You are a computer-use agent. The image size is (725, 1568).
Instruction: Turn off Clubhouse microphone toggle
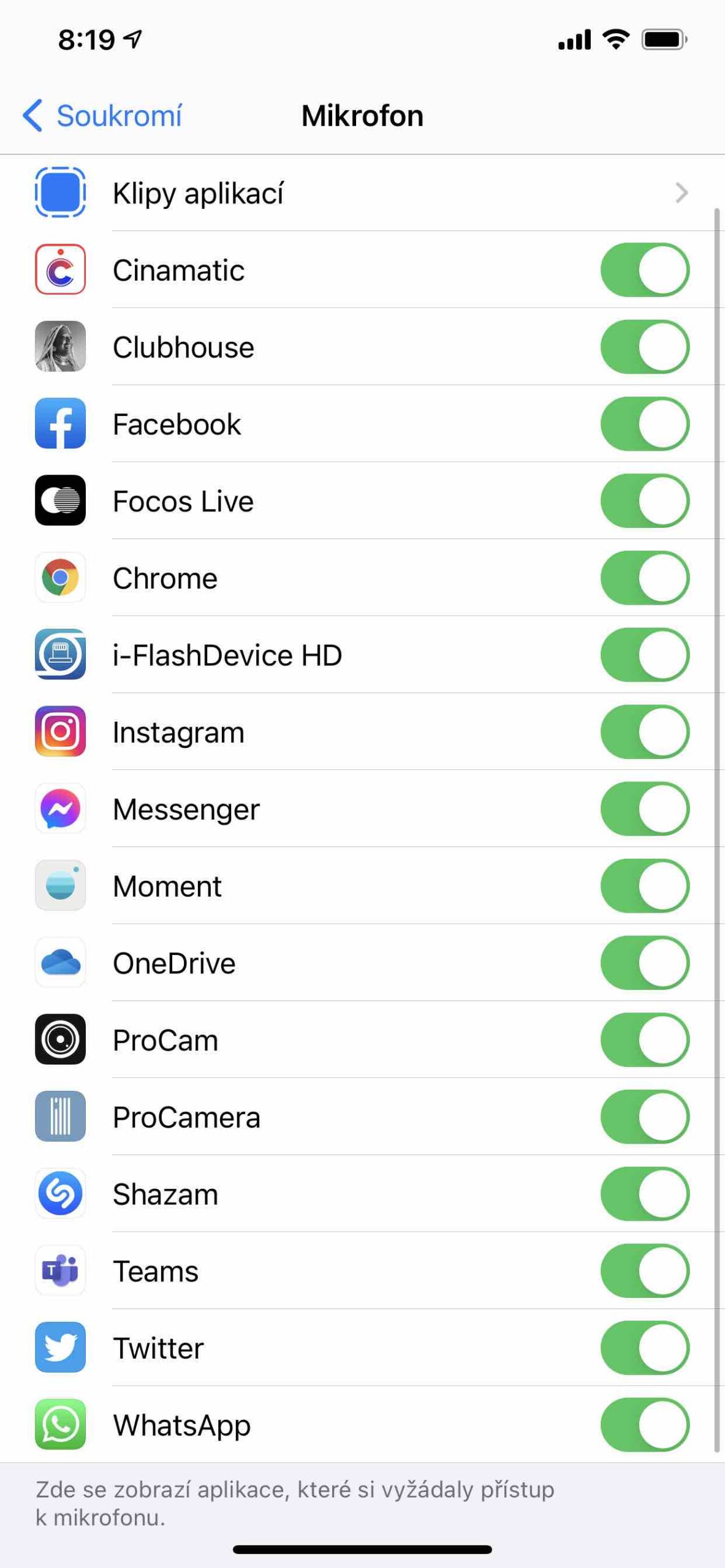(x=645, y=347)
